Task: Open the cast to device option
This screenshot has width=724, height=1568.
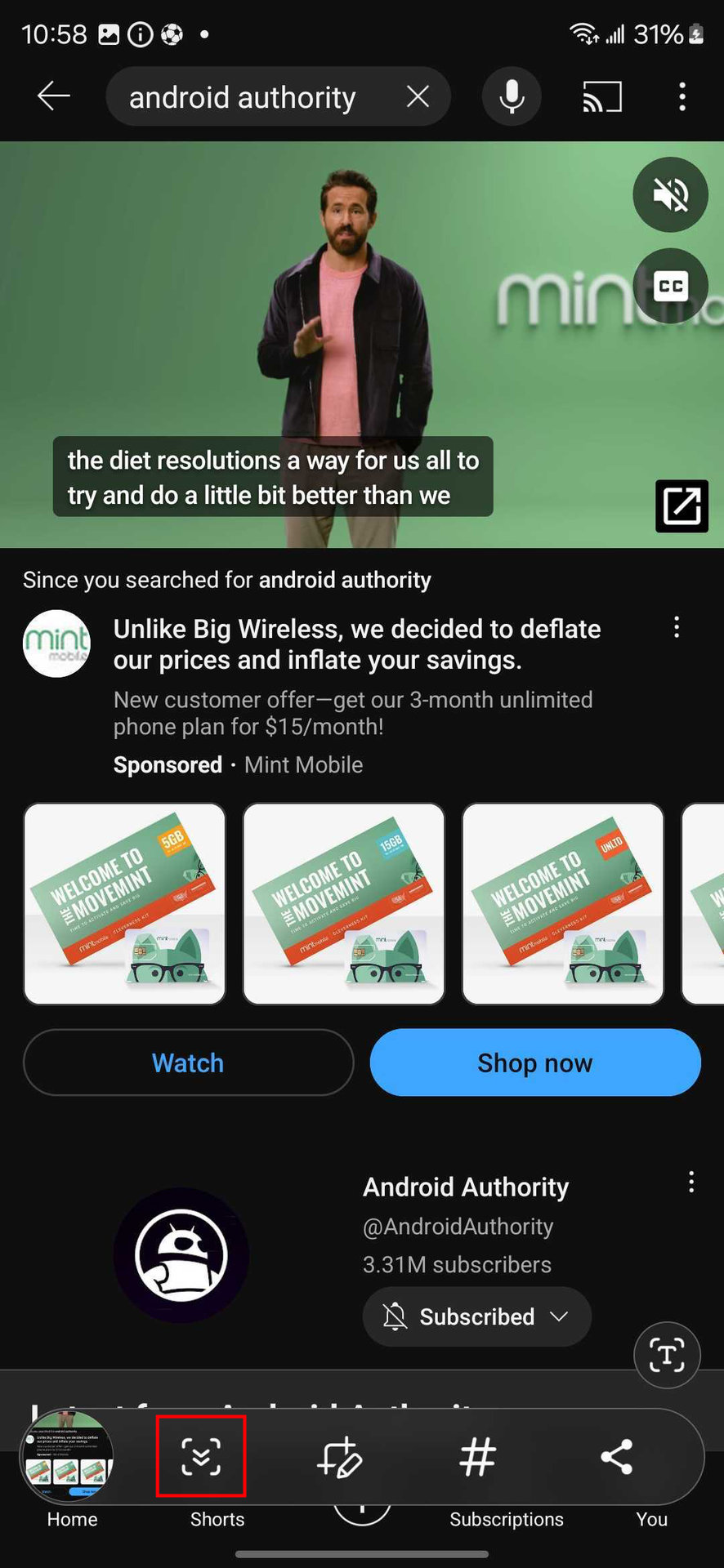Action: [602, 97]
